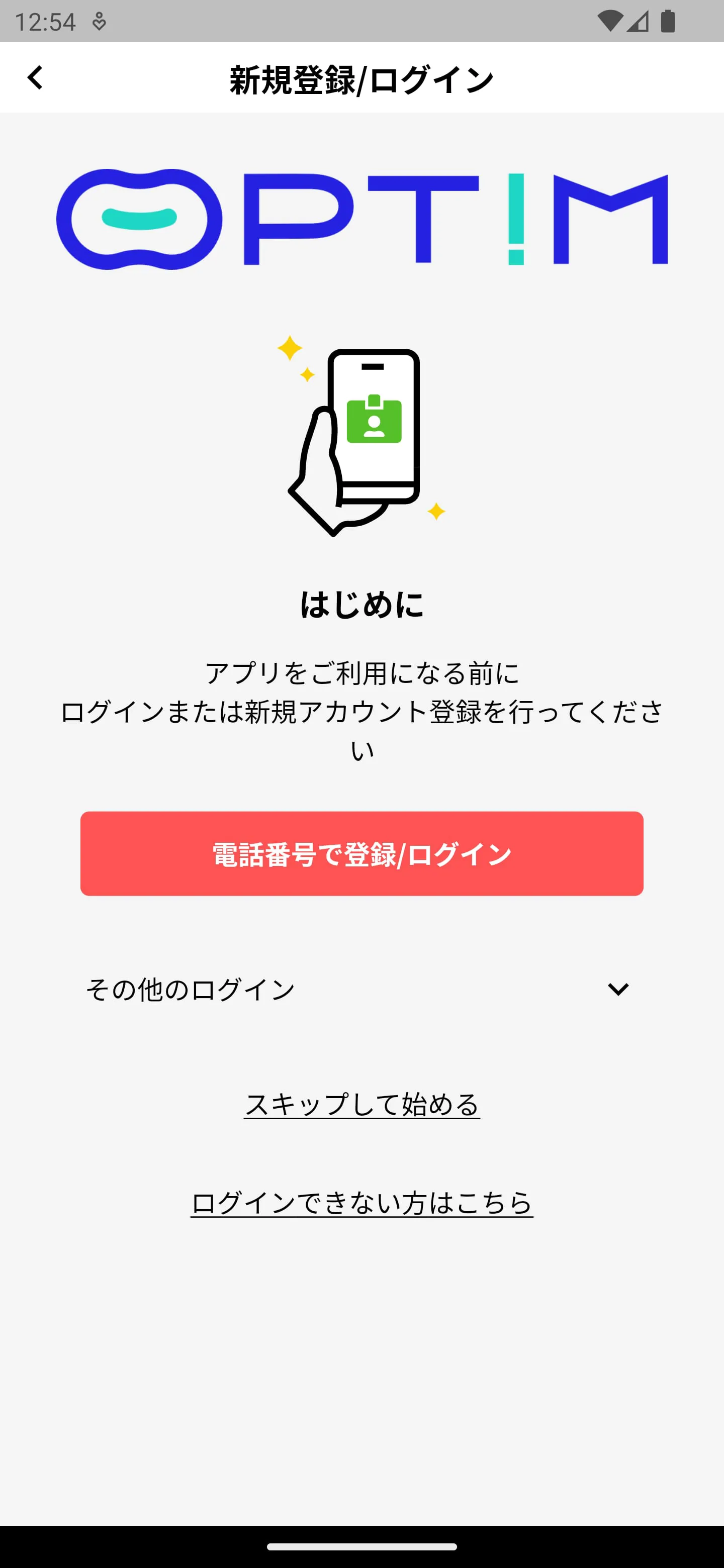724x1568 pixels.
Task: Tap ログインできない方はこちら link
Action: (x=361, y=1202)
